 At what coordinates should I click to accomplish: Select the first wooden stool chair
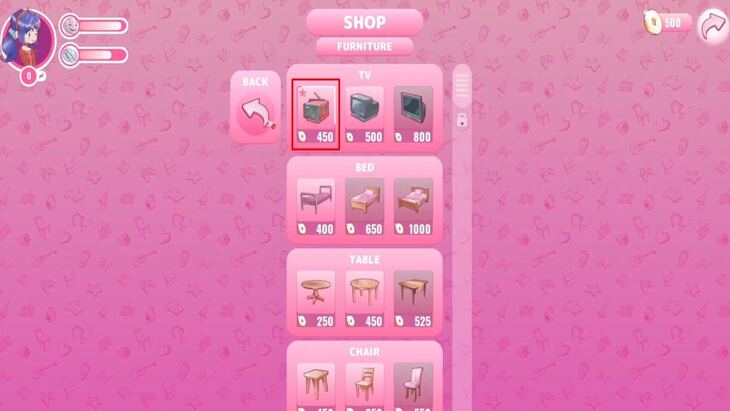point(316,383)
